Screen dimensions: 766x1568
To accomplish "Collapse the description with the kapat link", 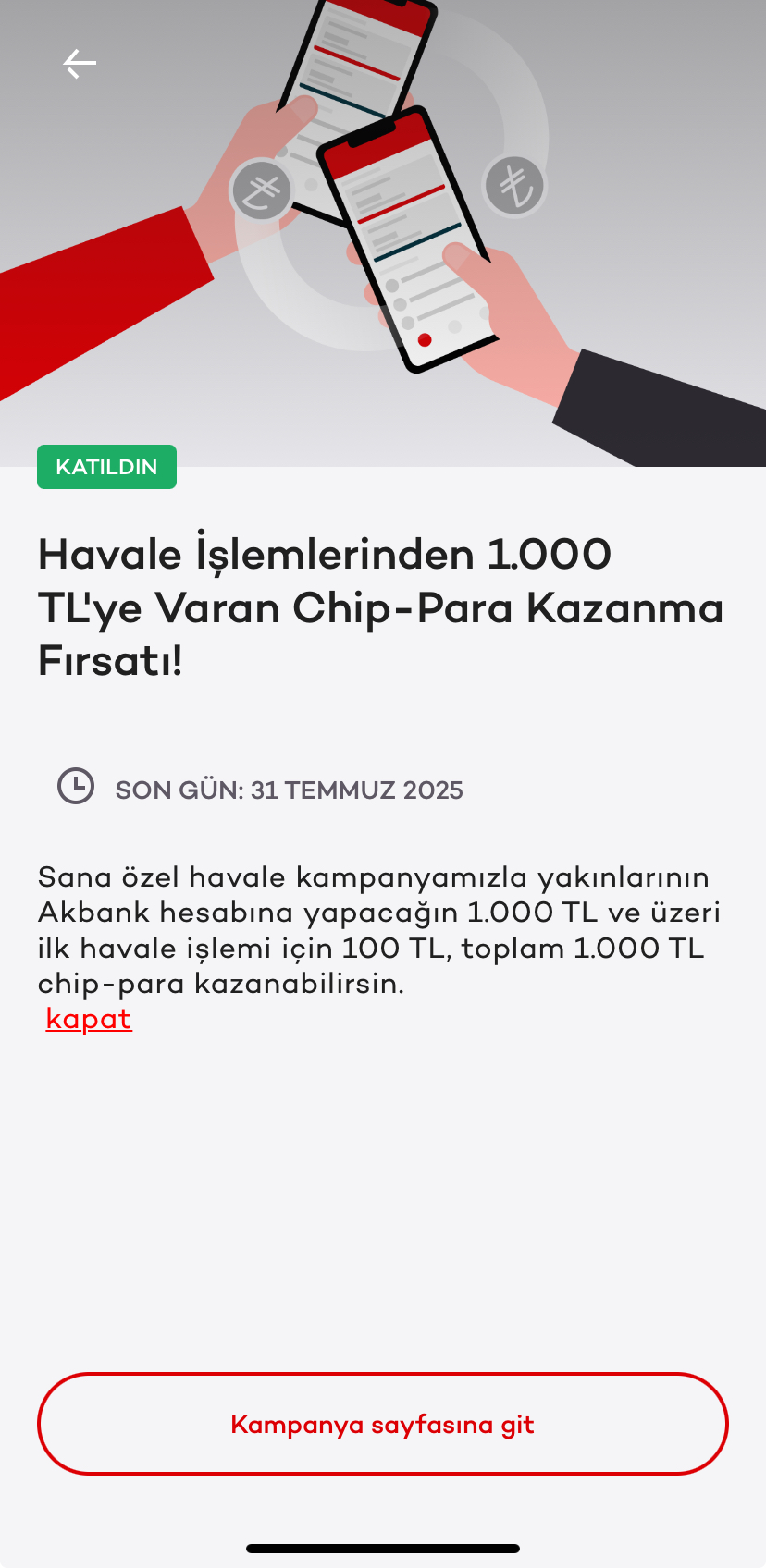I will pos(89,1019).
